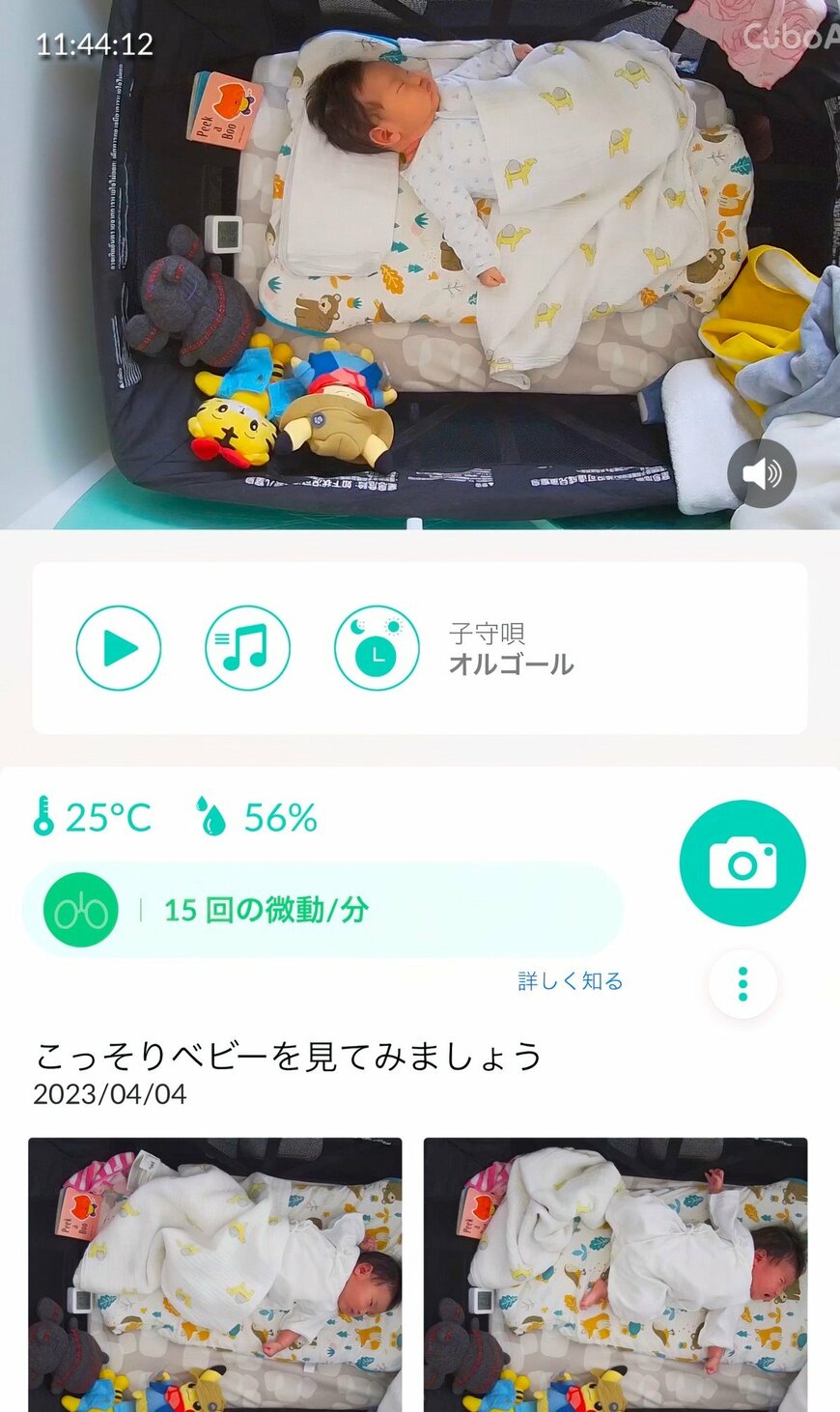Tap 詳しく知る to learn more

pos(570,981)
